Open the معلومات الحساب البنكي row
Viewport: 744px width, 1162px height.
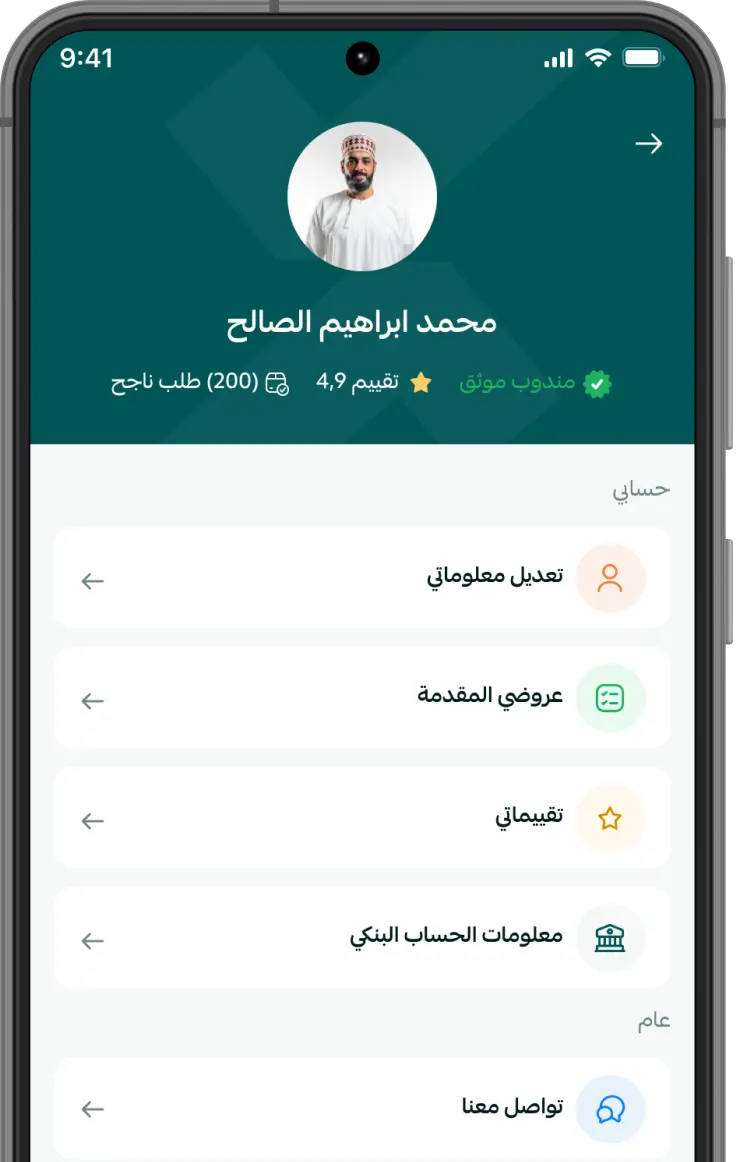coord(362,938)
